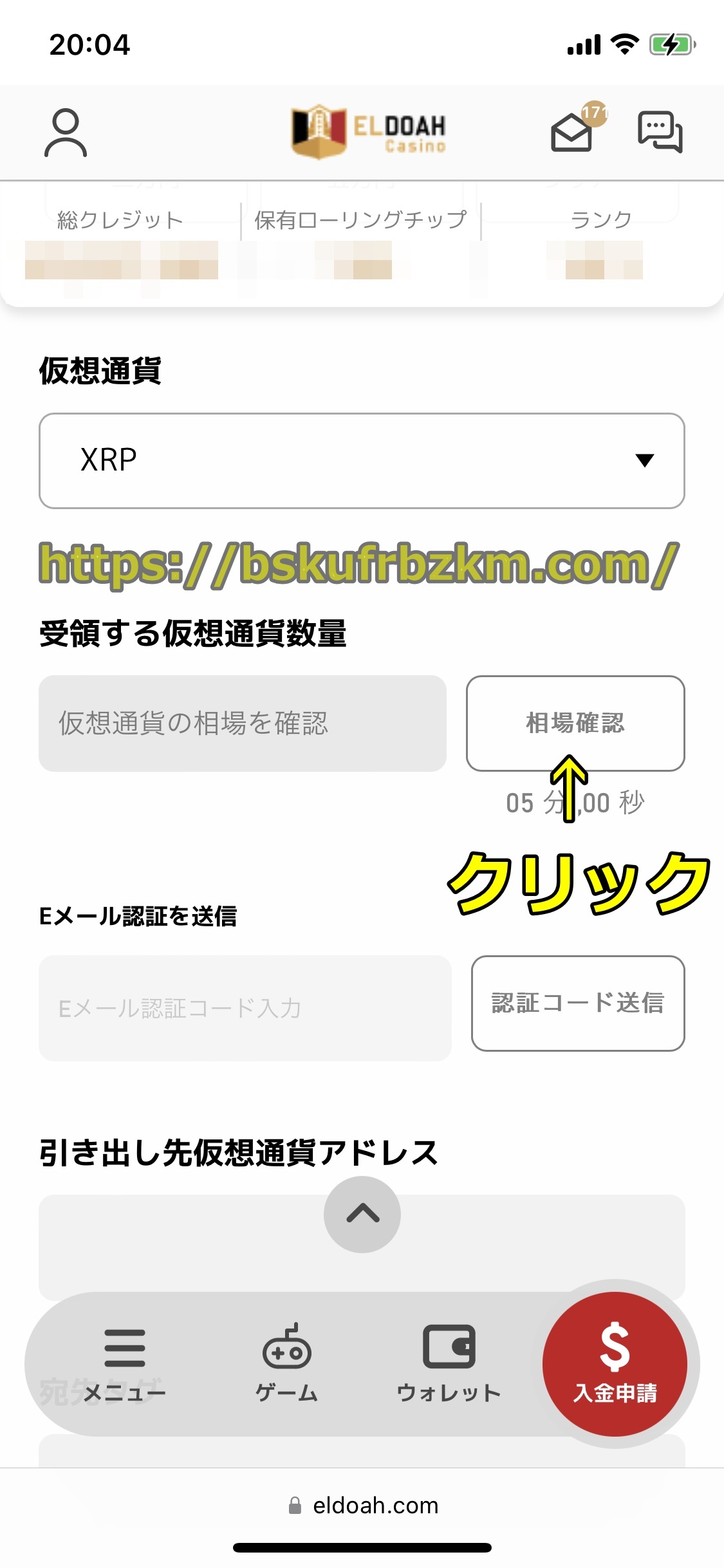The image size is (724, 1568).
Task: Send the verification code via 認証コード送信
Action: pos(578,1003)
